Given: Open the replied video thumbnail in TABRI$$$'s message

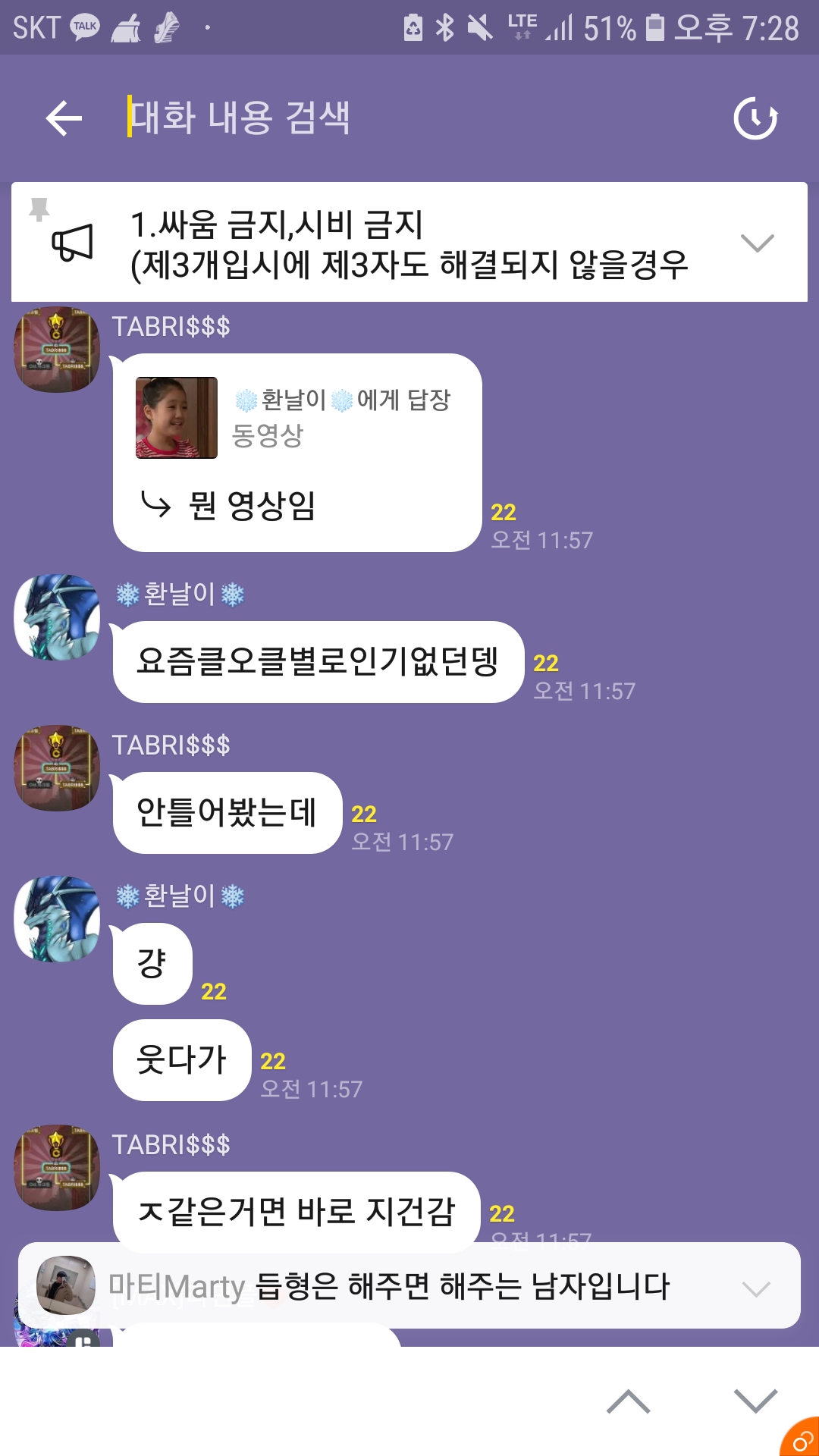Looking at the screenshot, I should coord(177,418).
